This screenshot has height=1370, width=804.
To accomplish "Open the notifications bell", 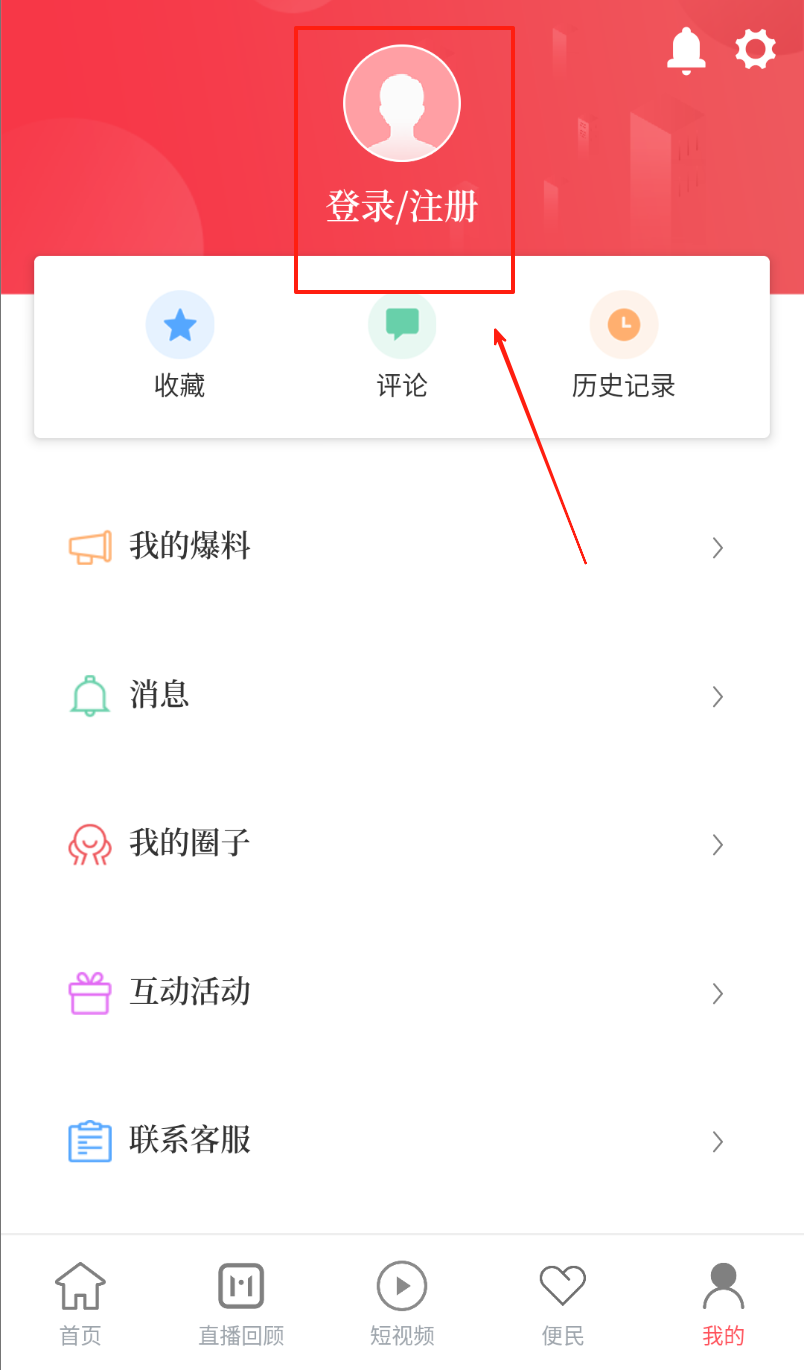I will click(x=686, y=50).
